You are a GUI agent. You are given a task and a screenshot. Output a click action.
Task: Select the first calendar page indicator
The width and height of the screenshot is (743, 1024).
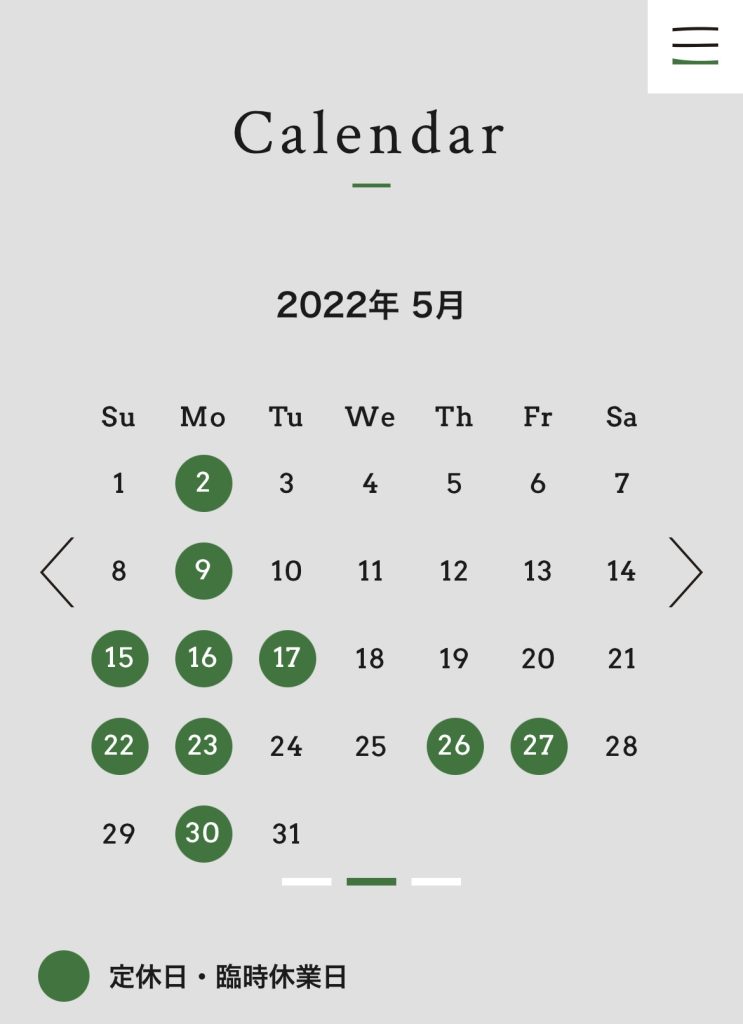pos(306,881)
